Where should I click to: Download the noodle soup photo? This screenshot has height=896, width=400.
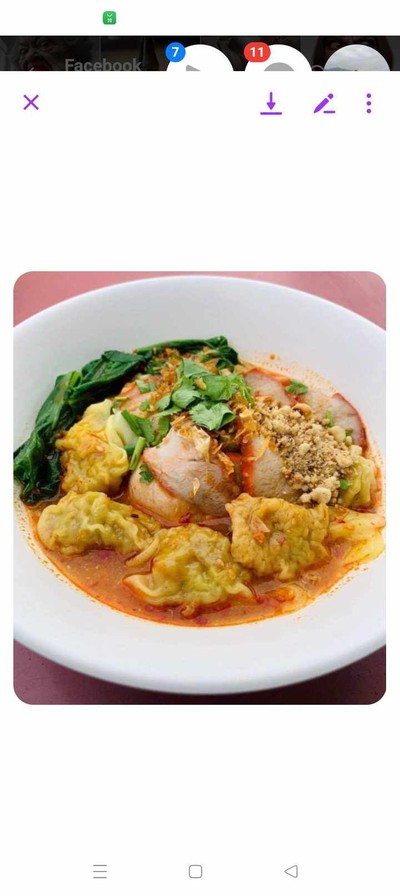click(x=271, y=103)
